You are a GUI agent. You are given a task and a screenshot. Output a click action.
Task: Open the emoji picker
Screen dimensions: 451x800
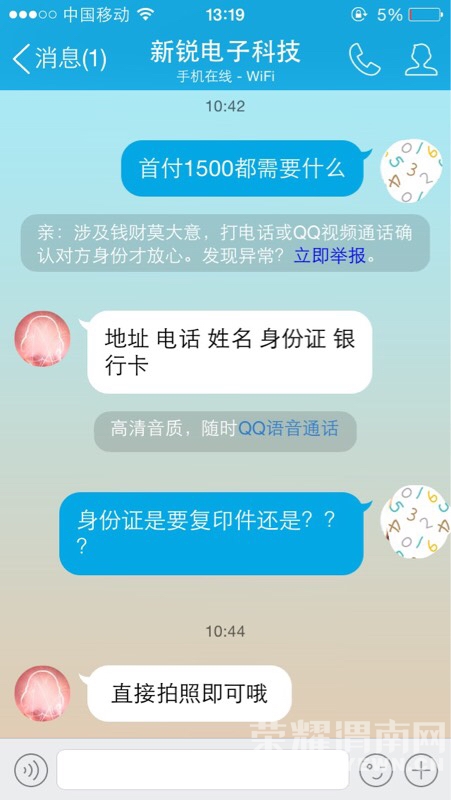pyautogui.click(x=375, y=770)
